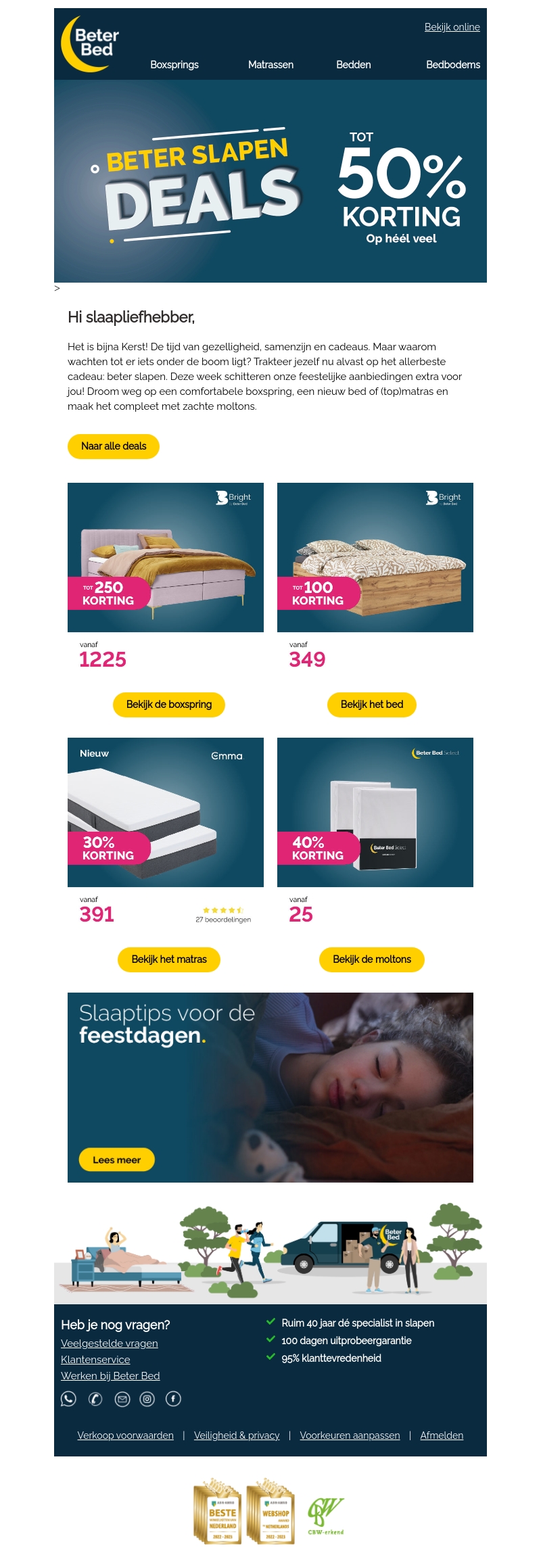Viewport: 541px width, 1568px height.
Task: Go to the Boxsprings category
Action: point(174,65)
